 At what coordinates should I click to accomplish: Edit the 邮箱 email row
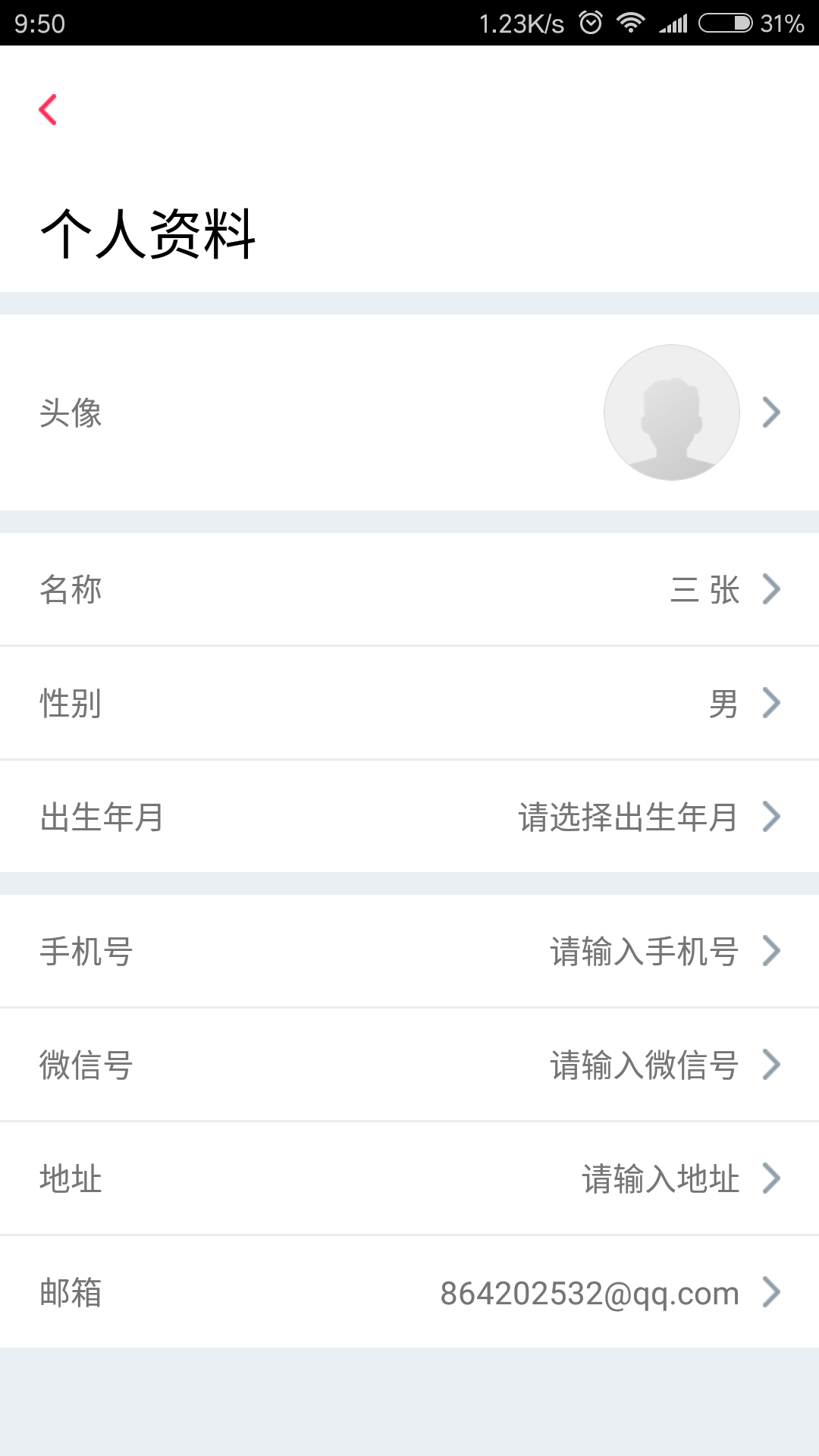pyautogui.click(x=409, y=1292)
